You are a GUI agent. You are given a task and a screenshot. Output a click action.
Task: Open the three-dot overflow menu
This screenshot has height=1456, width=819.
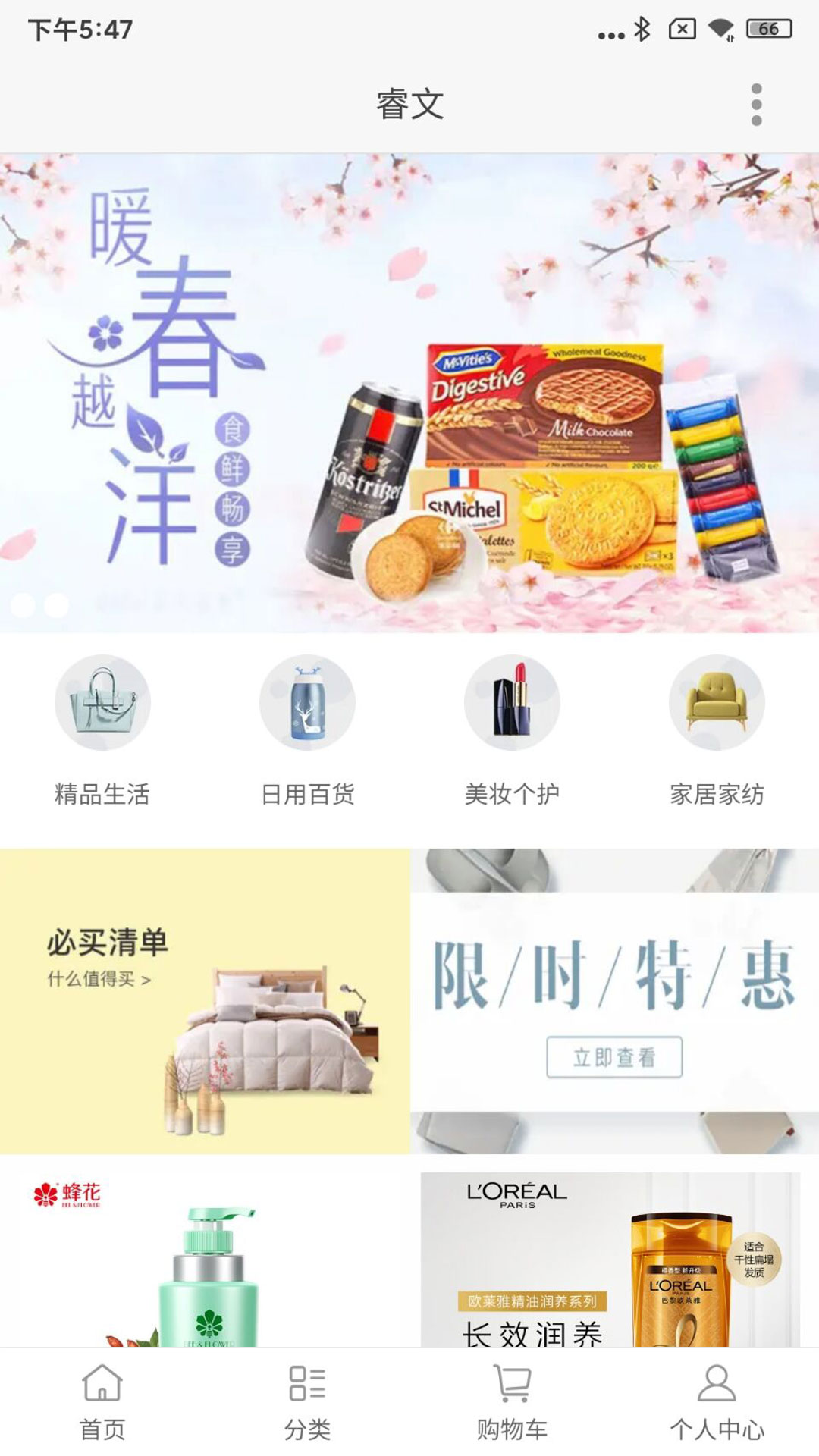point(755,103)
